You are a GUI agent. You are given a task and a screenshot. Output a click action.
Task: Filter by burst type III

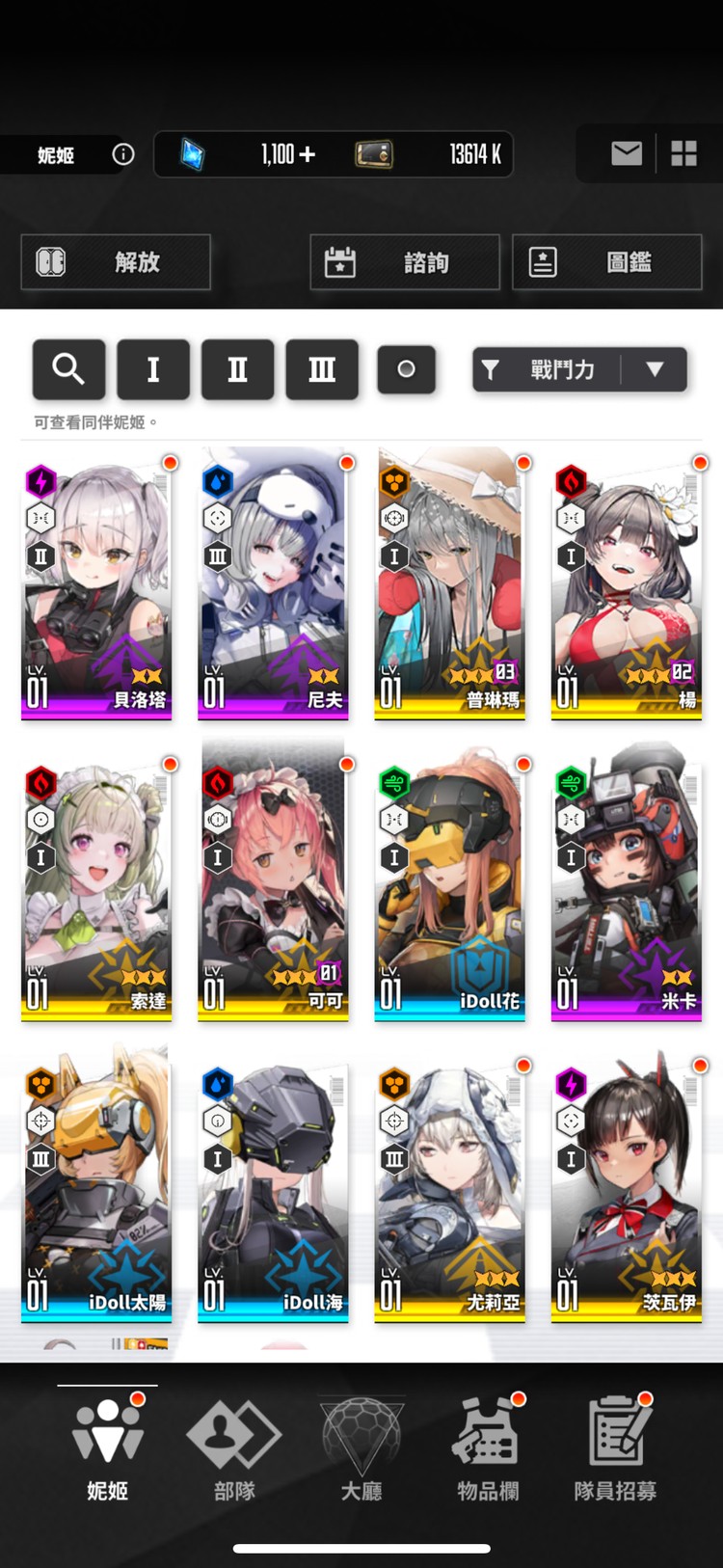[x=322, y=369]
